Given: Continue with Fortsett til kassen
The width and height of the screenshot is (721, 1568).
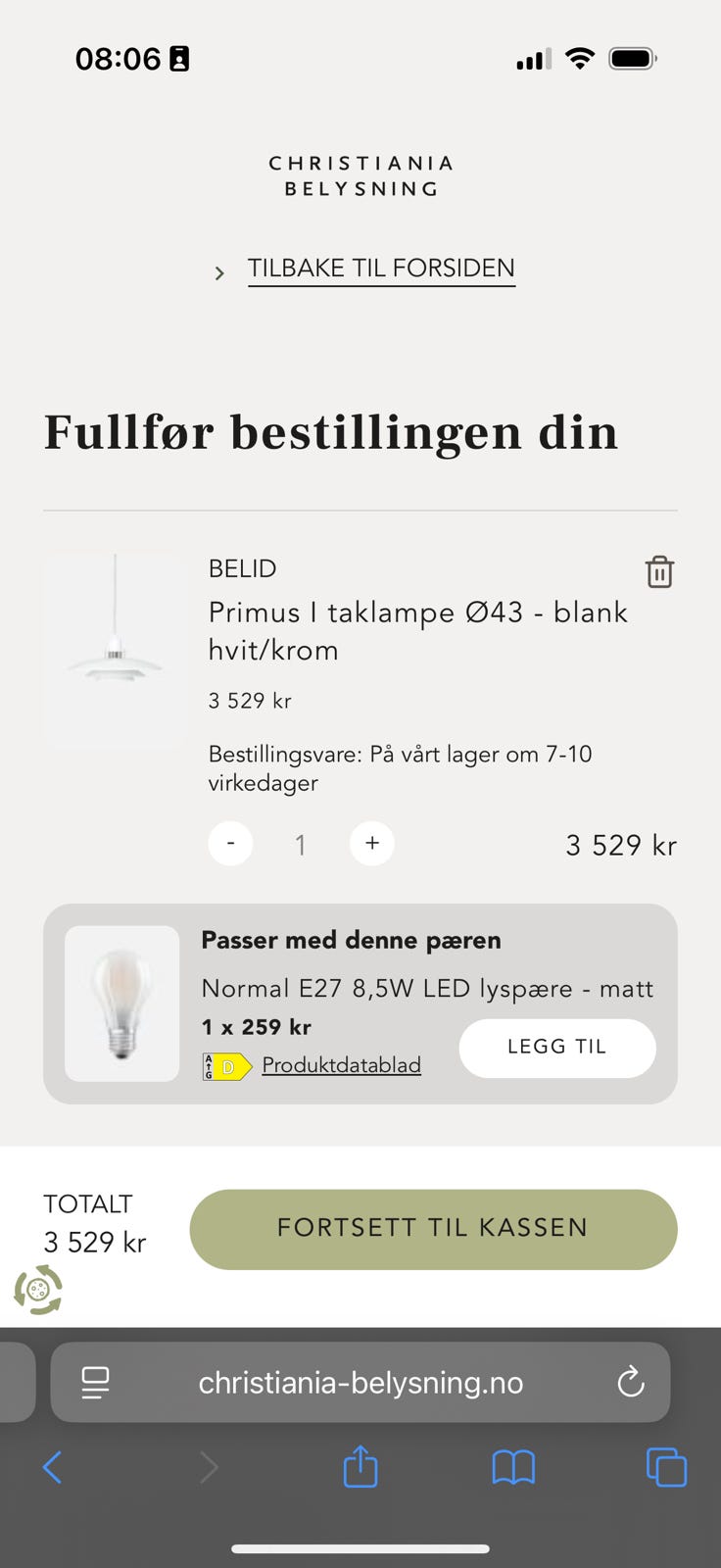Looking at the screenshot, I should coord(433,1229).
